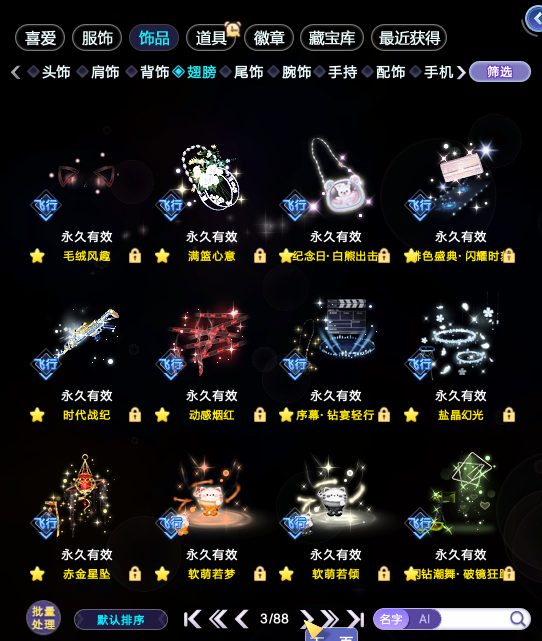This screenshot has height=641, width=542.
Task: Jump to the last page
Action: 356,619
